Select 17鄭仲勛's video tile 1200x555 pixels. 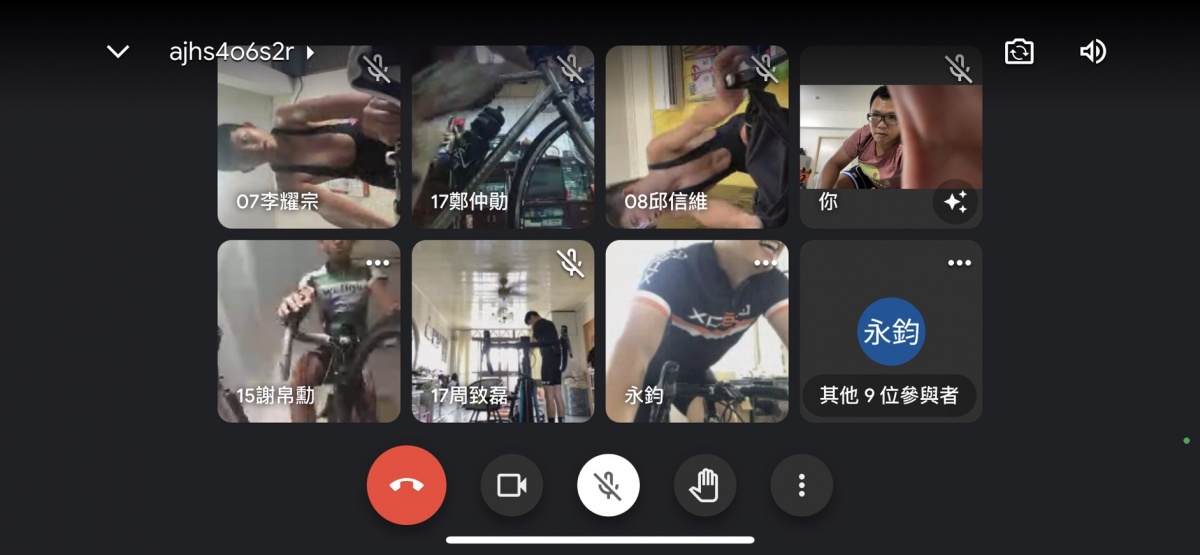pyautogui.click(x=502, y=137)
